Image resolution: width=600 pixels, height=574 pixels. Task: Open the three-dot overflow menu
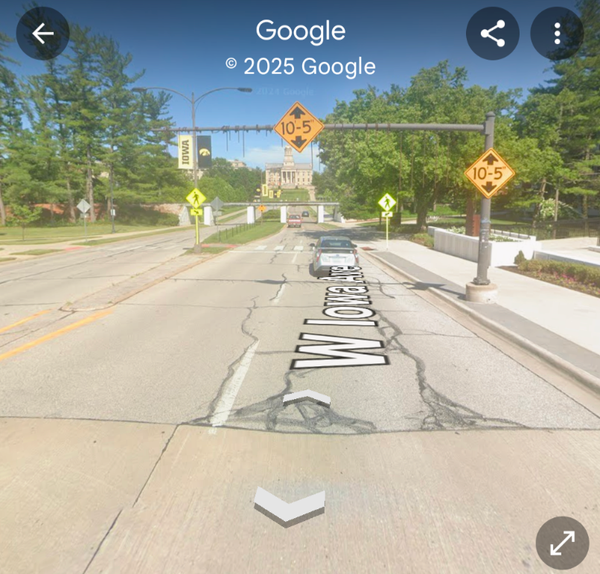(557, 34)
